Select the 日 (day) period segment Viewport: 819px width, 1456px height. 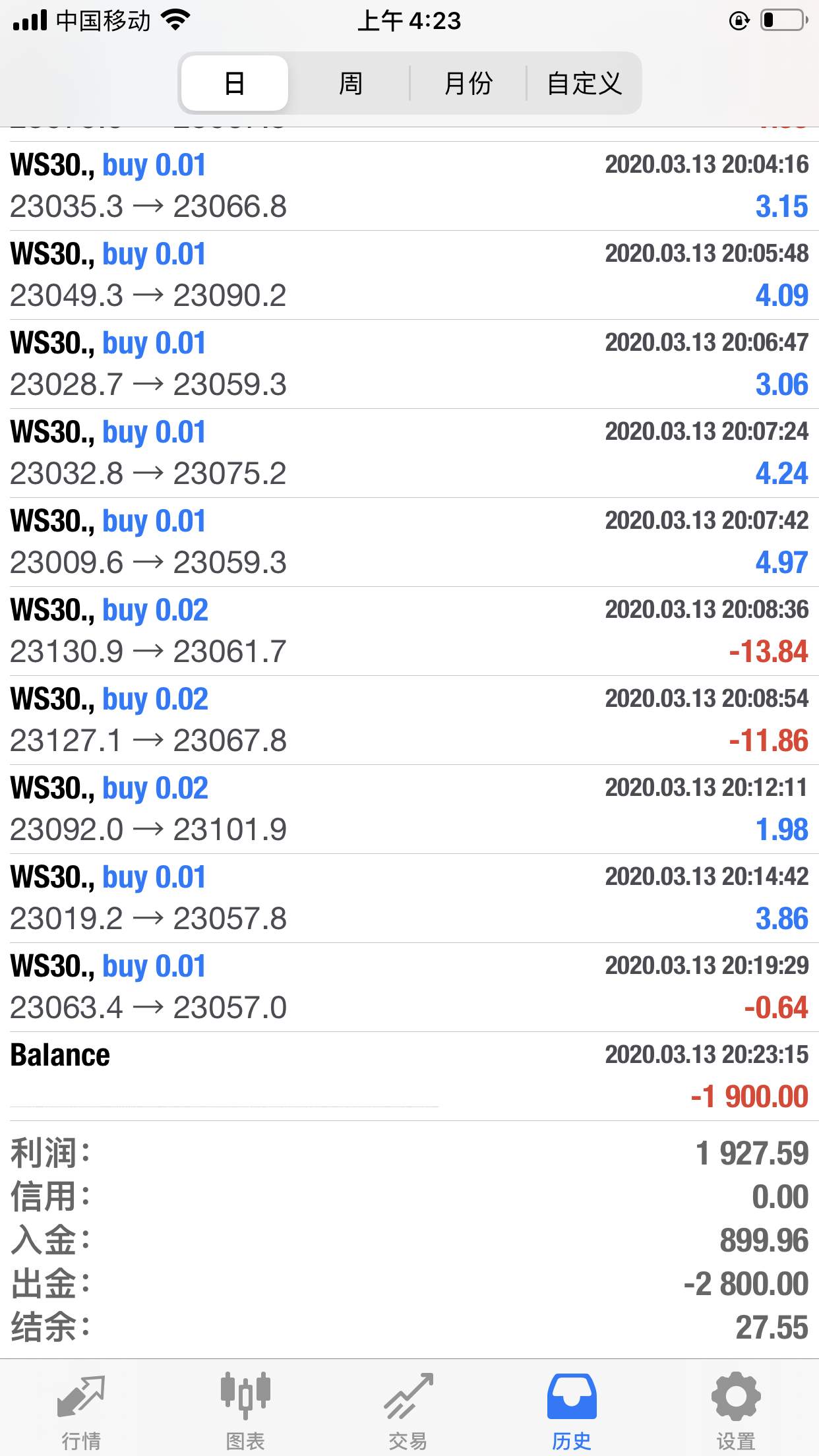[234, 84]
